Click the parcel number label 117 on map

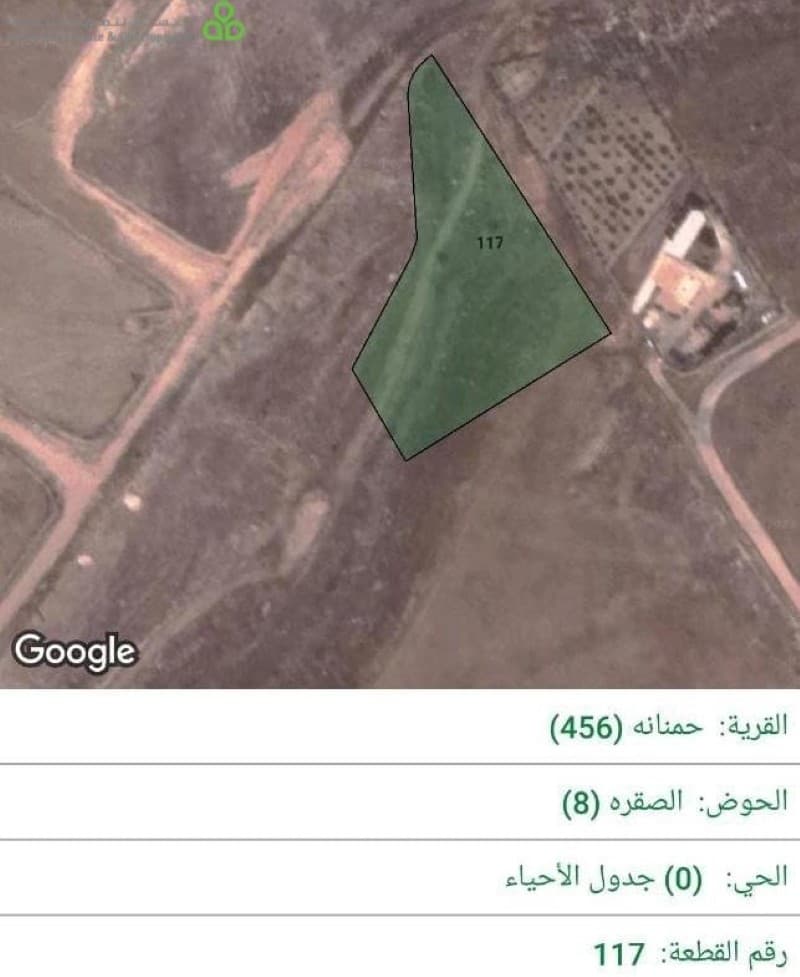click(489, 242)
